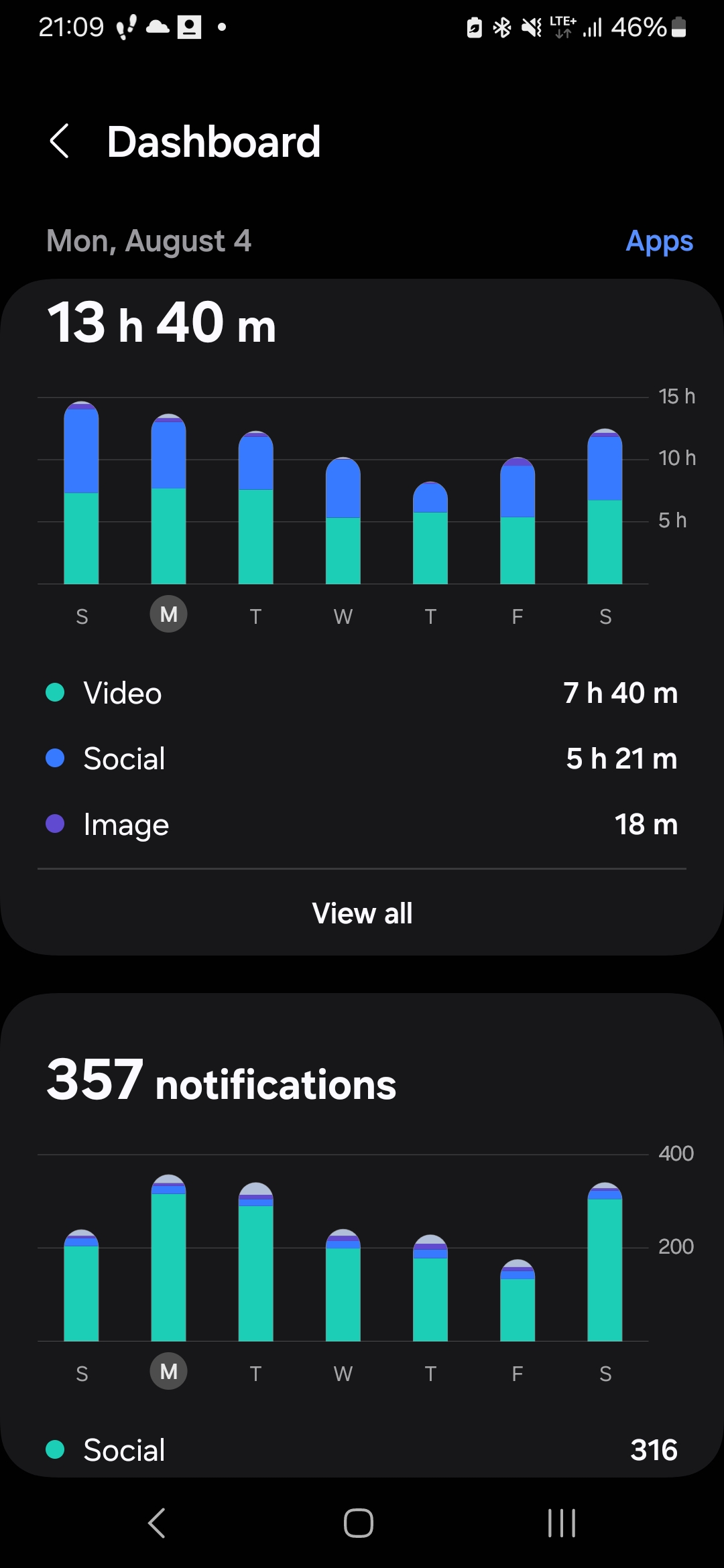
Task: Open the Image category row
Action: pyautogui.click(x=362, y=824)
